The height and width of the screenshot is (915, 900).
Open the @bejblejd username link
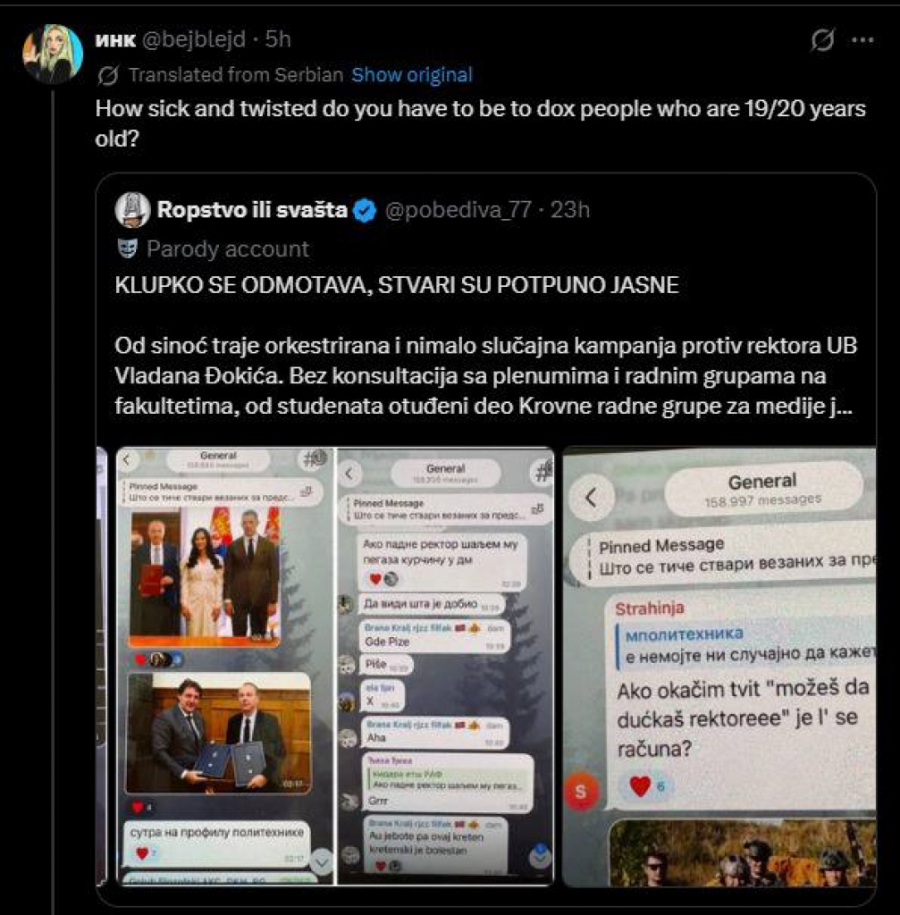[x=194, y=39]
